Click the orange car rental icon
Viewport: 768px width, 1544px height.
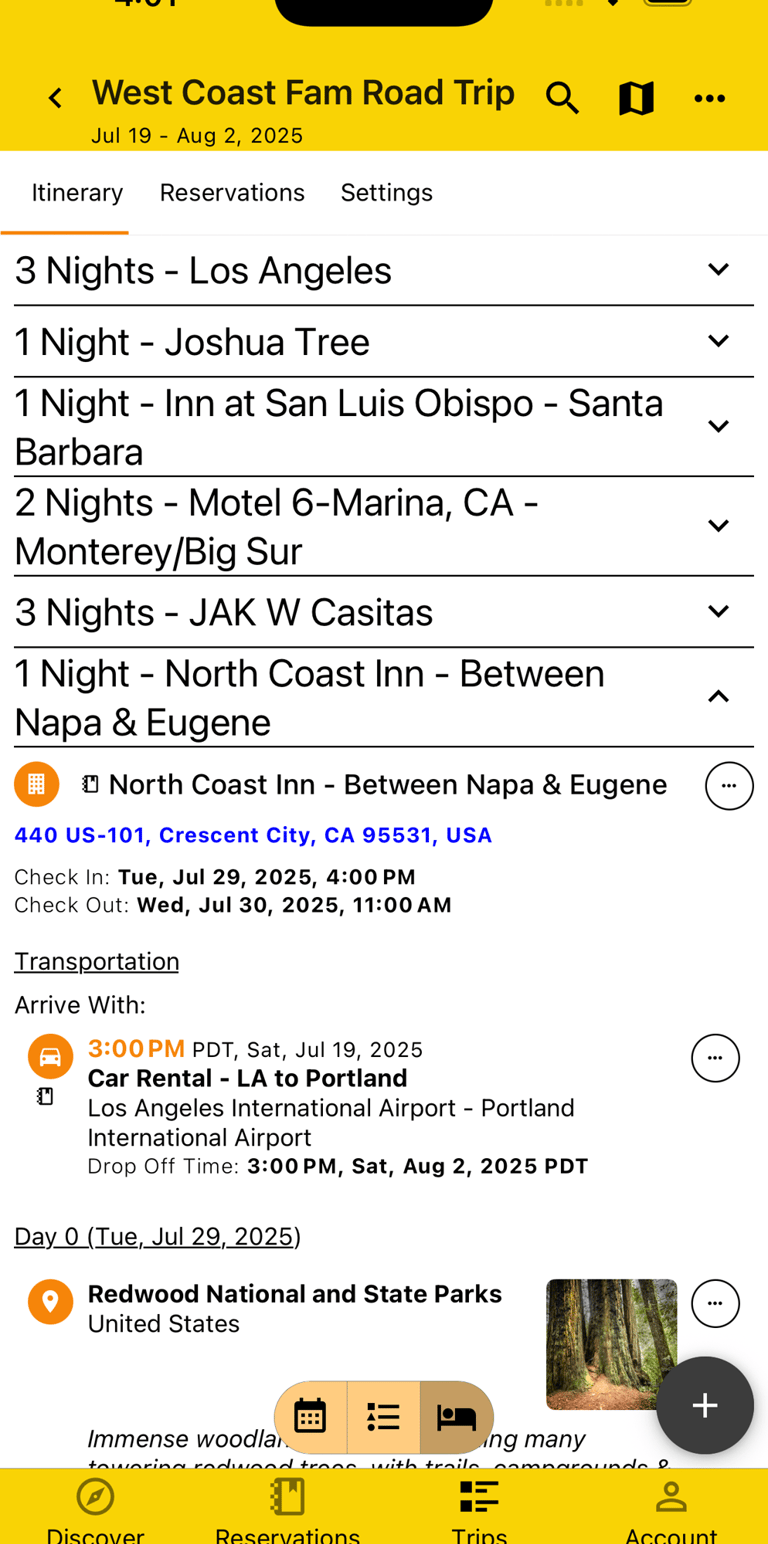coord(50,1056)
